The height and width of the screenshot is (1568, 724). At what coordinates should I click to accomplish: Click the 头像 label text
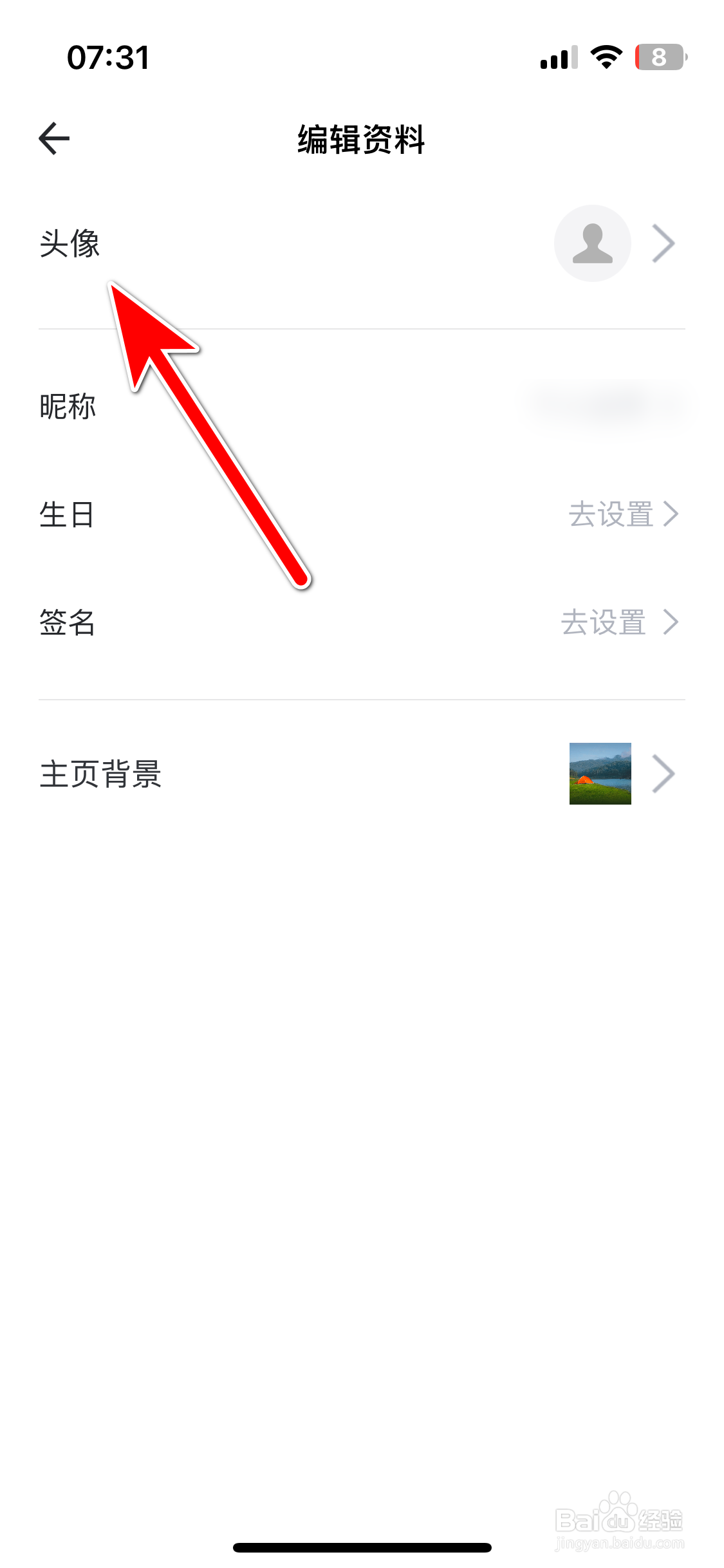tap(71, 243)
